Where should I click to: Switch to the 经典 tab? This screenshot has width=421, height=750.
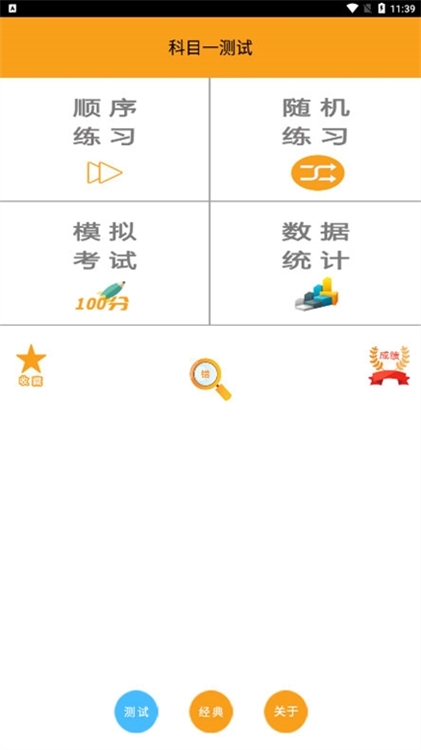(x=211, y=711)
